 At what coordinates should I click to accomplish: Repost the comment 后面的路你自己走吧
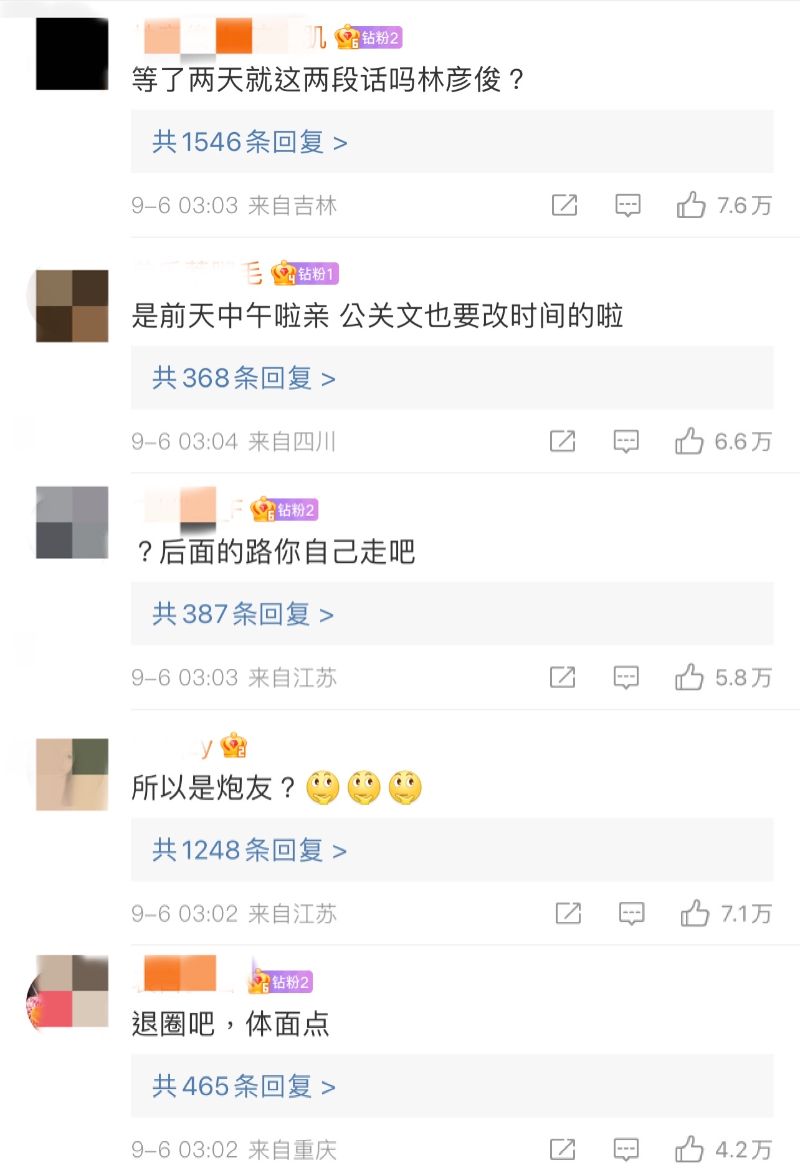pos(563,678)
